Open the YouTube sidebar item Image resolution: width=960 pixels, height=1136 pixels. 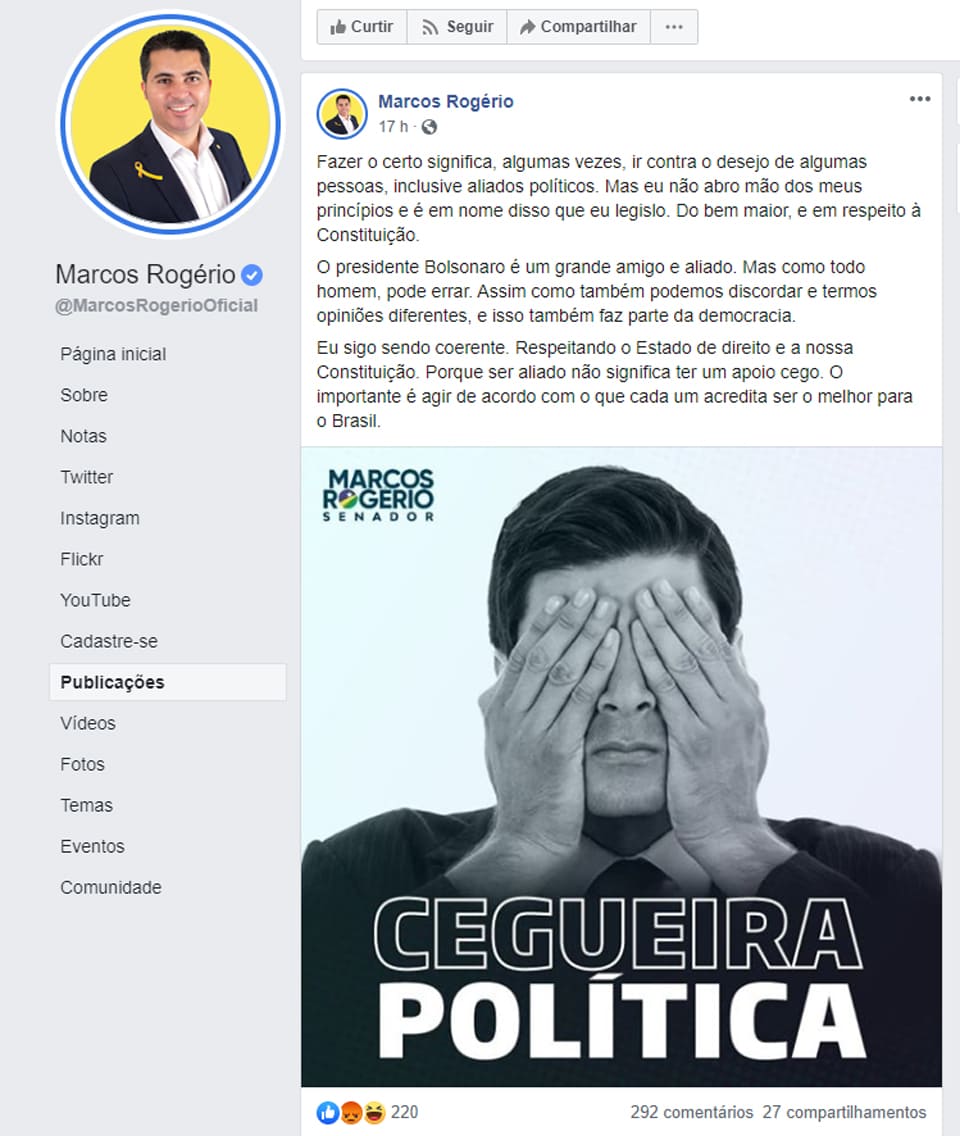pos(95,600)
